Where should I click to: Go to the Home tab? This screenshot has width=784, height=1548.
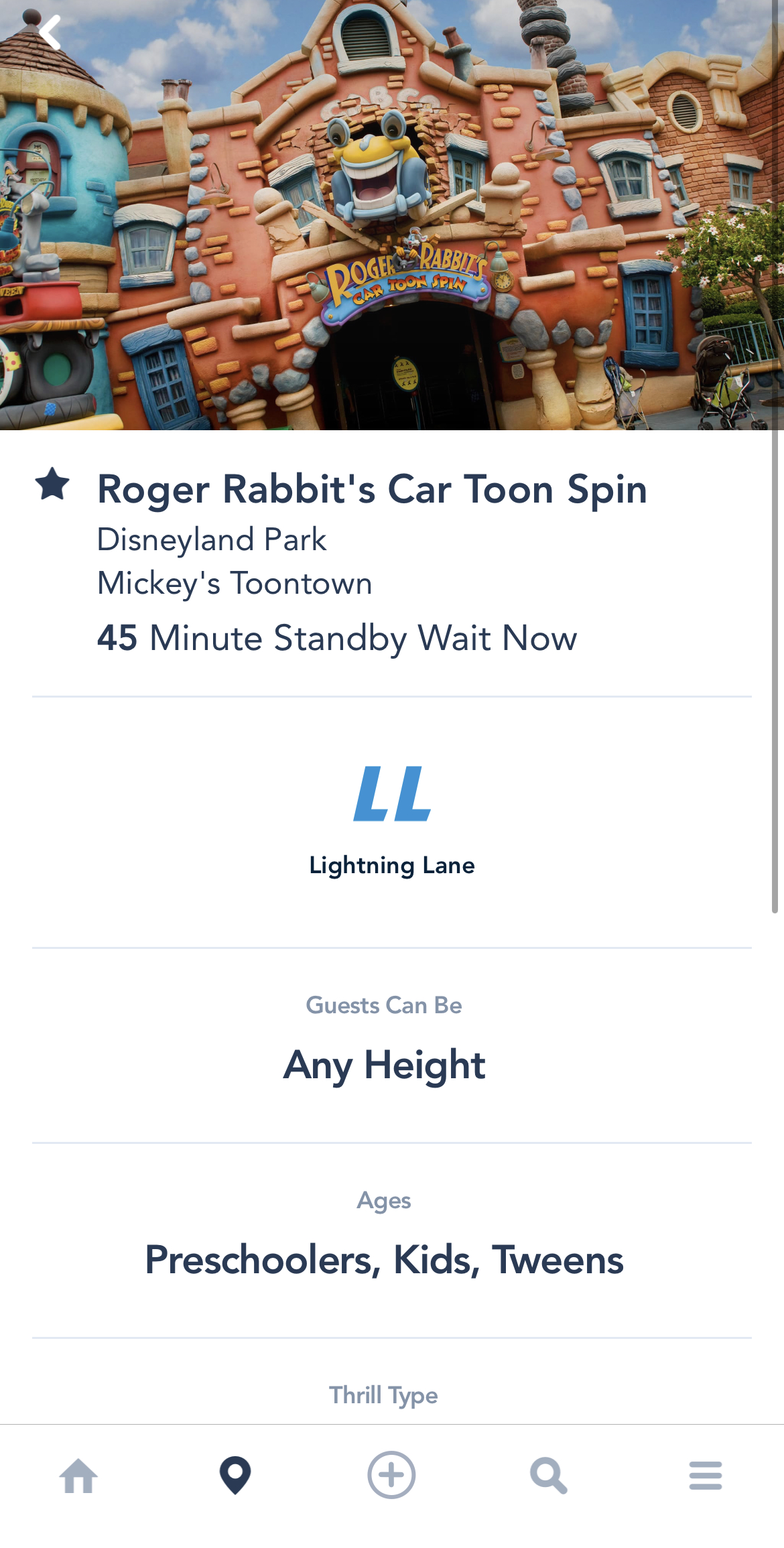pos(78,1476)
